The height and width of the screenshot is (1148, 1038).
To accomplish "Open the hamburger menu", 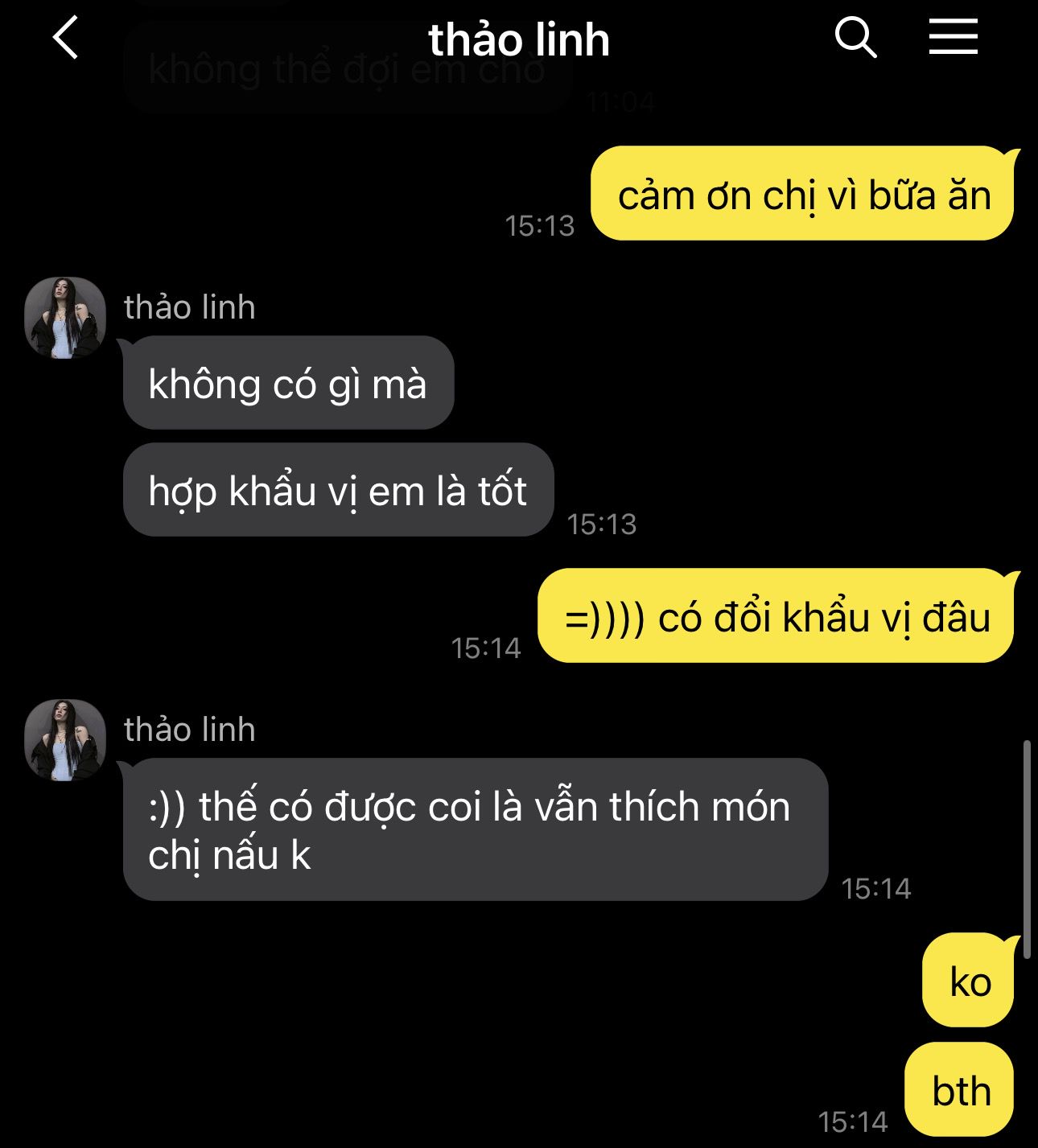I will 954,38.
